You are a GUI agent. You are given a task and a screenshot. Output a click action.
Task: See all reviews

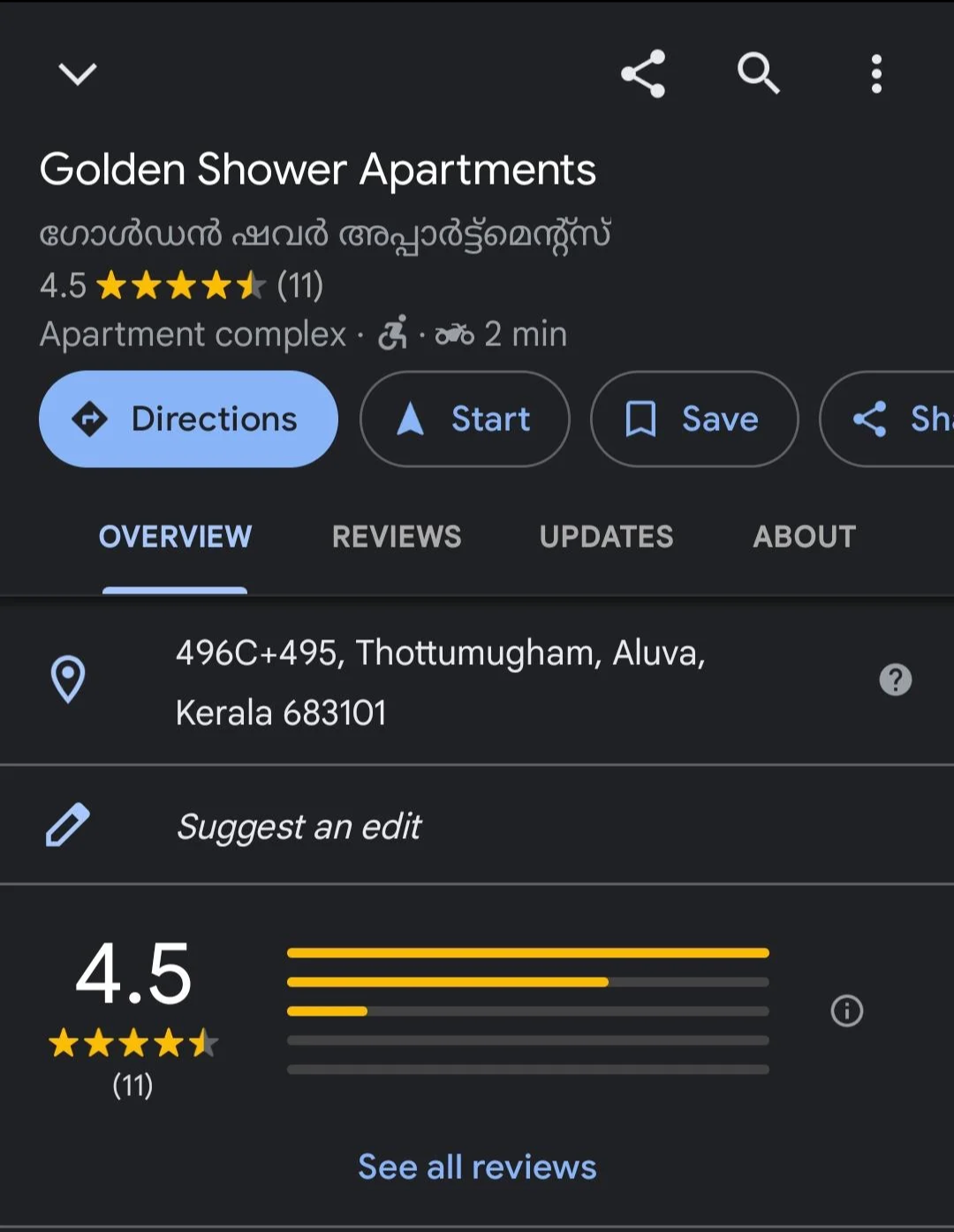point(477,1167)
